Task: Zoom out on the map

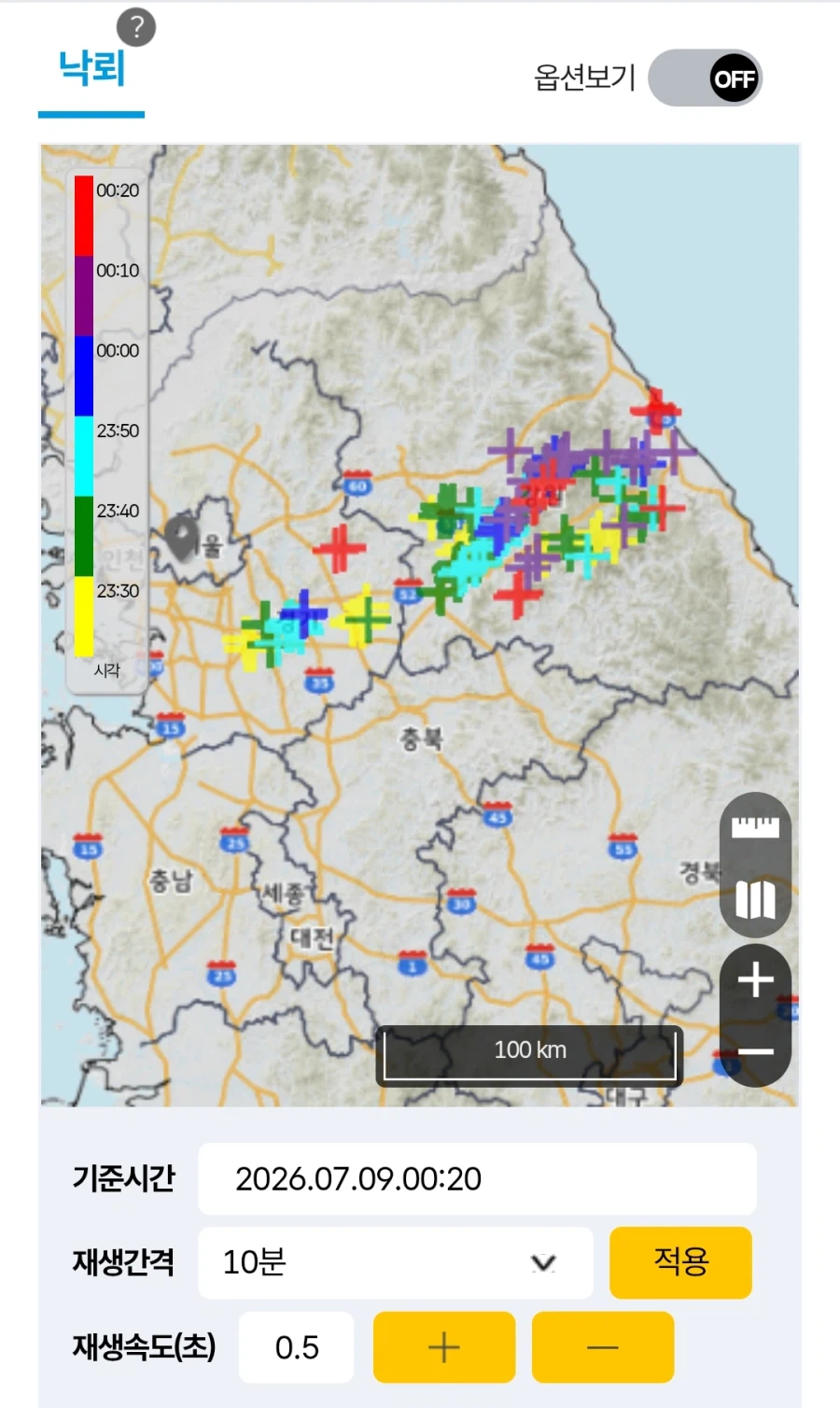Action: [756, 1051]
